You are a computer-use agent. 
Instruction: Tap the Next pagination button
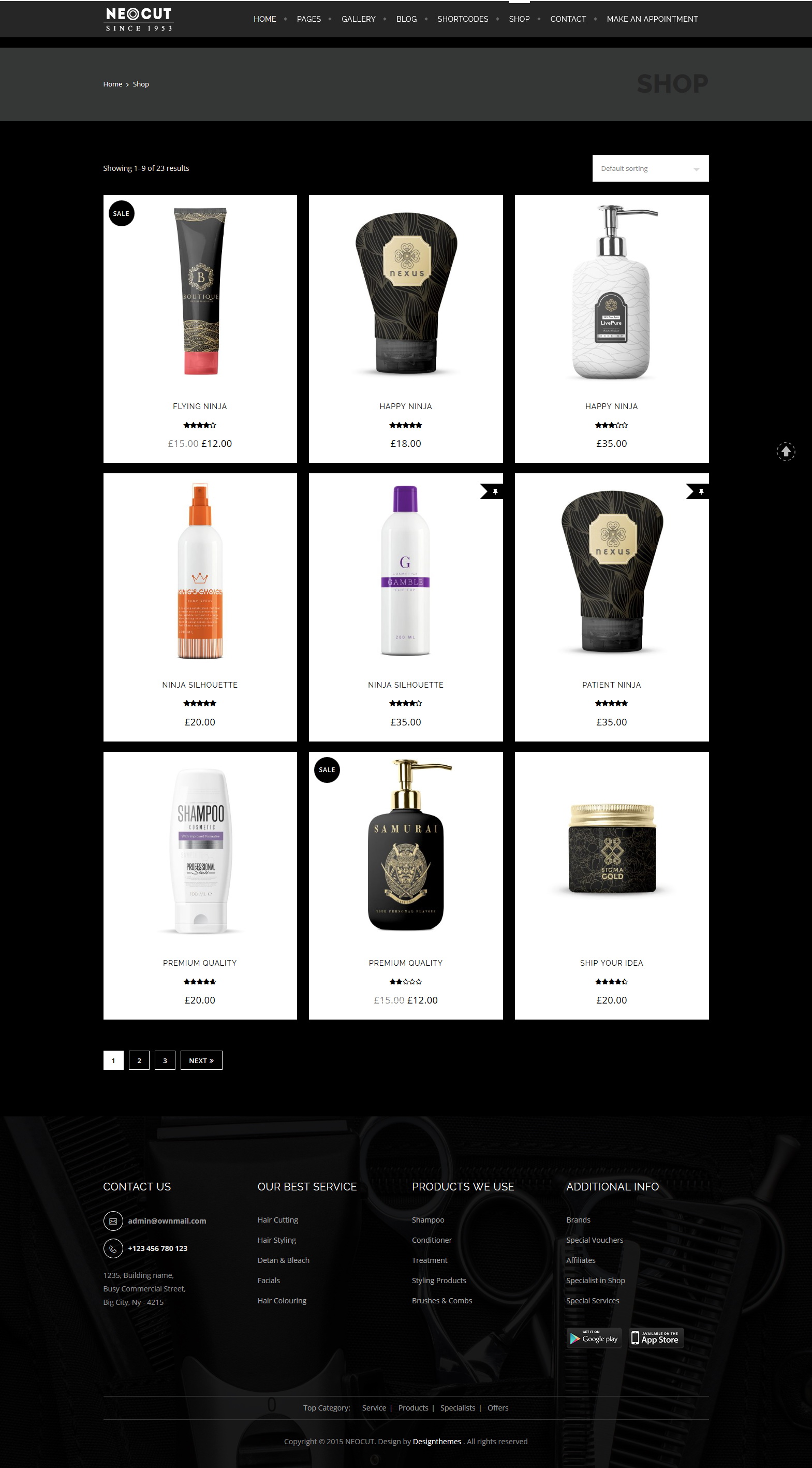(x=201, y=1060)
